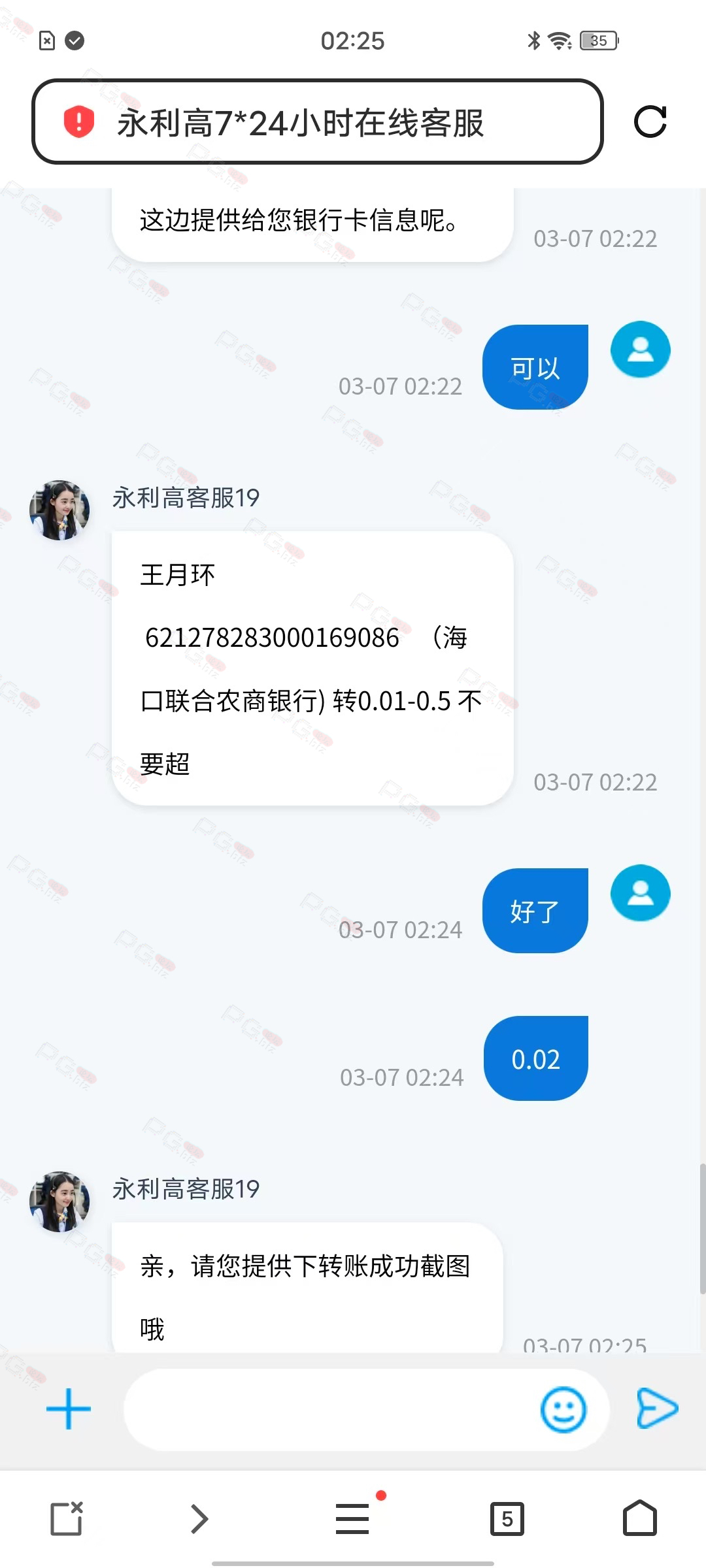This screenshot has height=1568, width=706.
Task: Open the tab switcher showing 5 tabs
Action: (x=507, y=1519)
